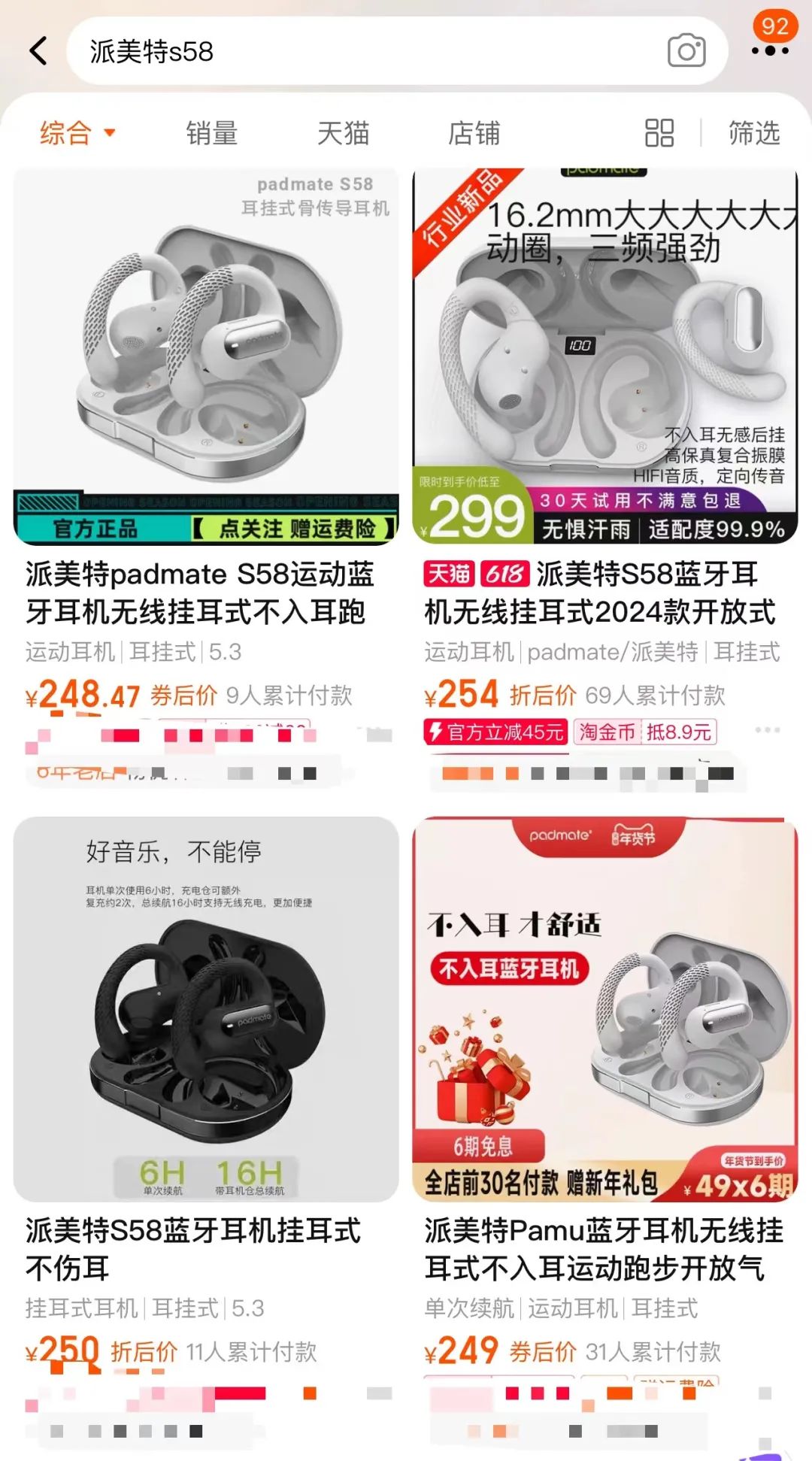Screen dimensions: 812x1461
Task: Open the 筛选 filter panel
Action: (x=753, y=133)
